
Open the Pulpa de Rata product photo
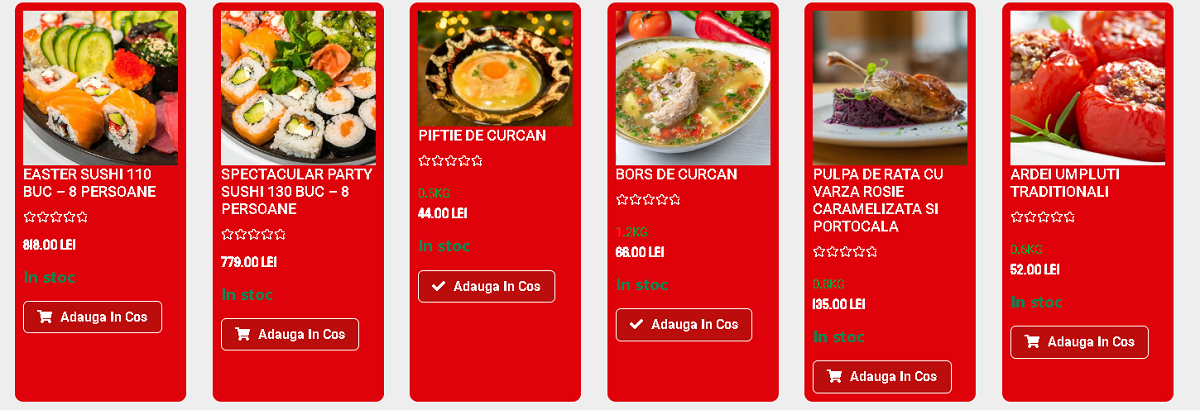[890, 88]
